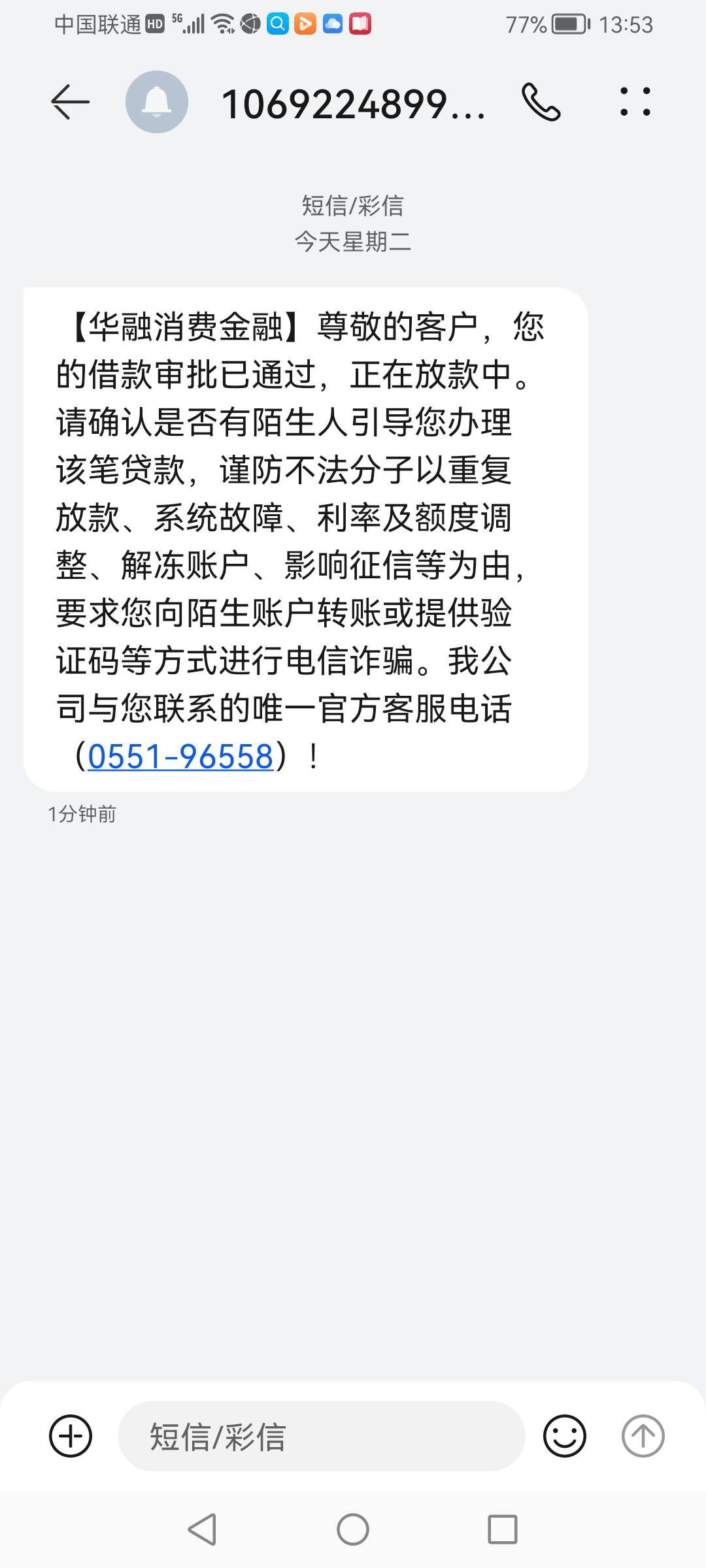Image resolution: width=706 pixels, height=1568 pixels.
Task: Tap the sender's bell avatar
Action: [x=157, y=102]
